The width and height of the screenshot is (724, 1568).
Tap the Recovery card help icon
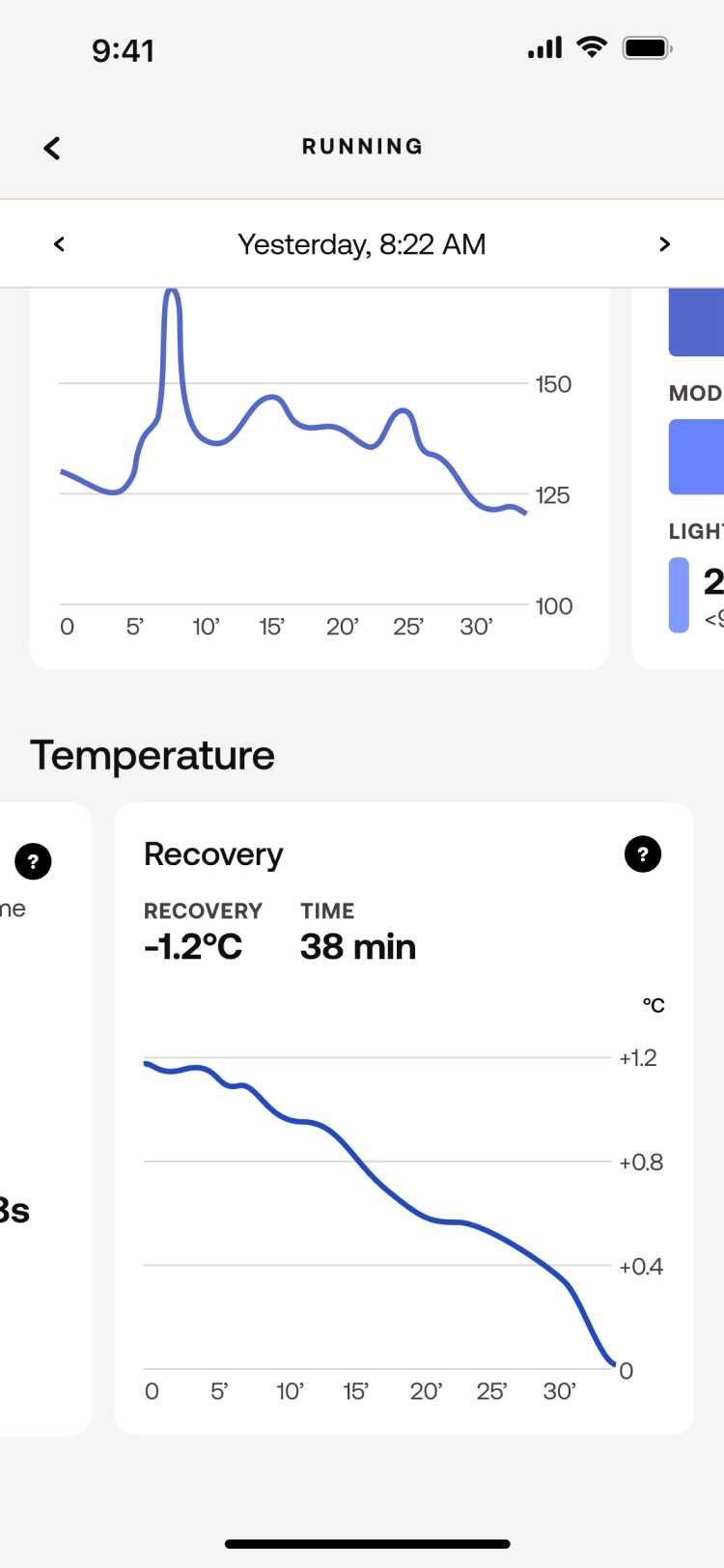click(x=642, y=854)
